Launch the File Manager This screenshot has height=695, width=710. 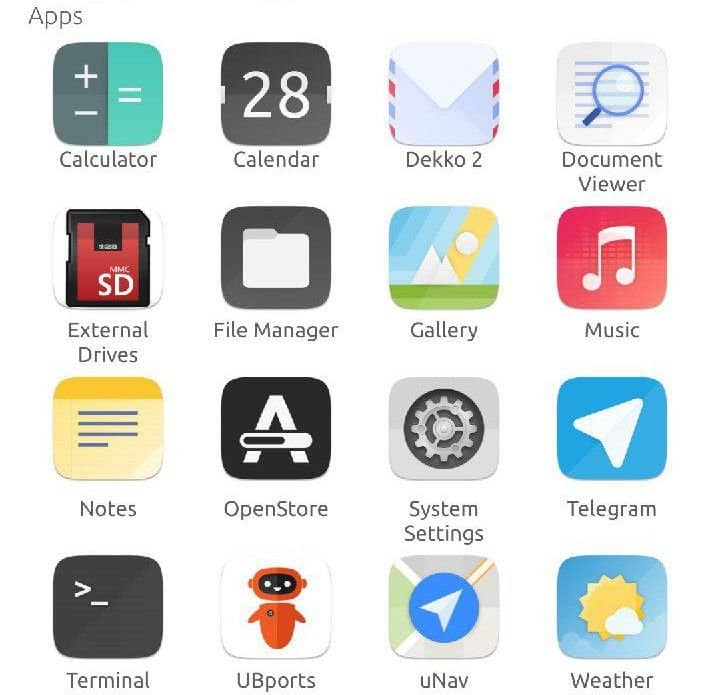point(275,258)
